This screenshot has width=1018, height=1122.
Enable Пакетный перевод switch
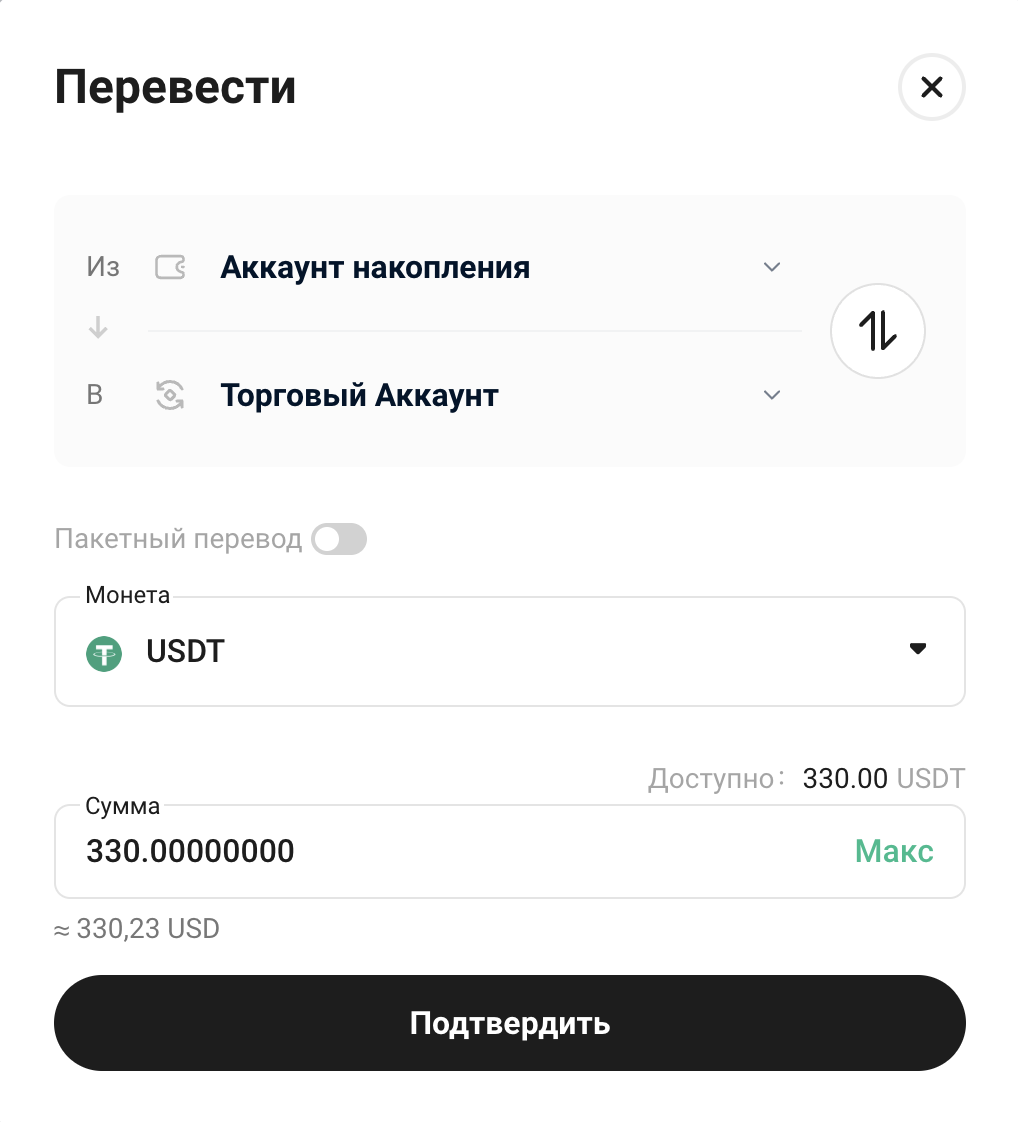339,540
